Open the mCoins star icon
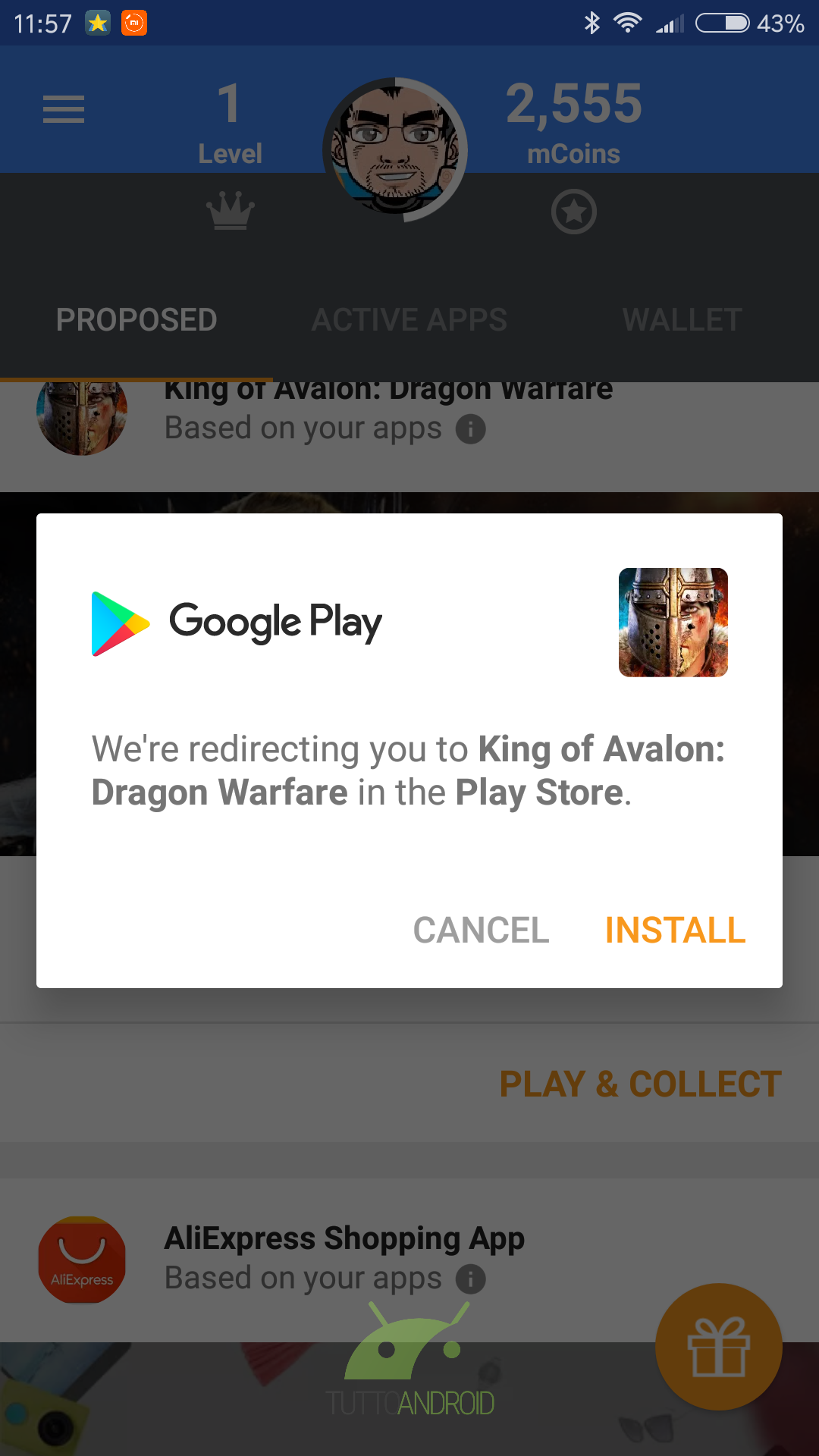This screenshot has width=819, height=1456. 574,212
